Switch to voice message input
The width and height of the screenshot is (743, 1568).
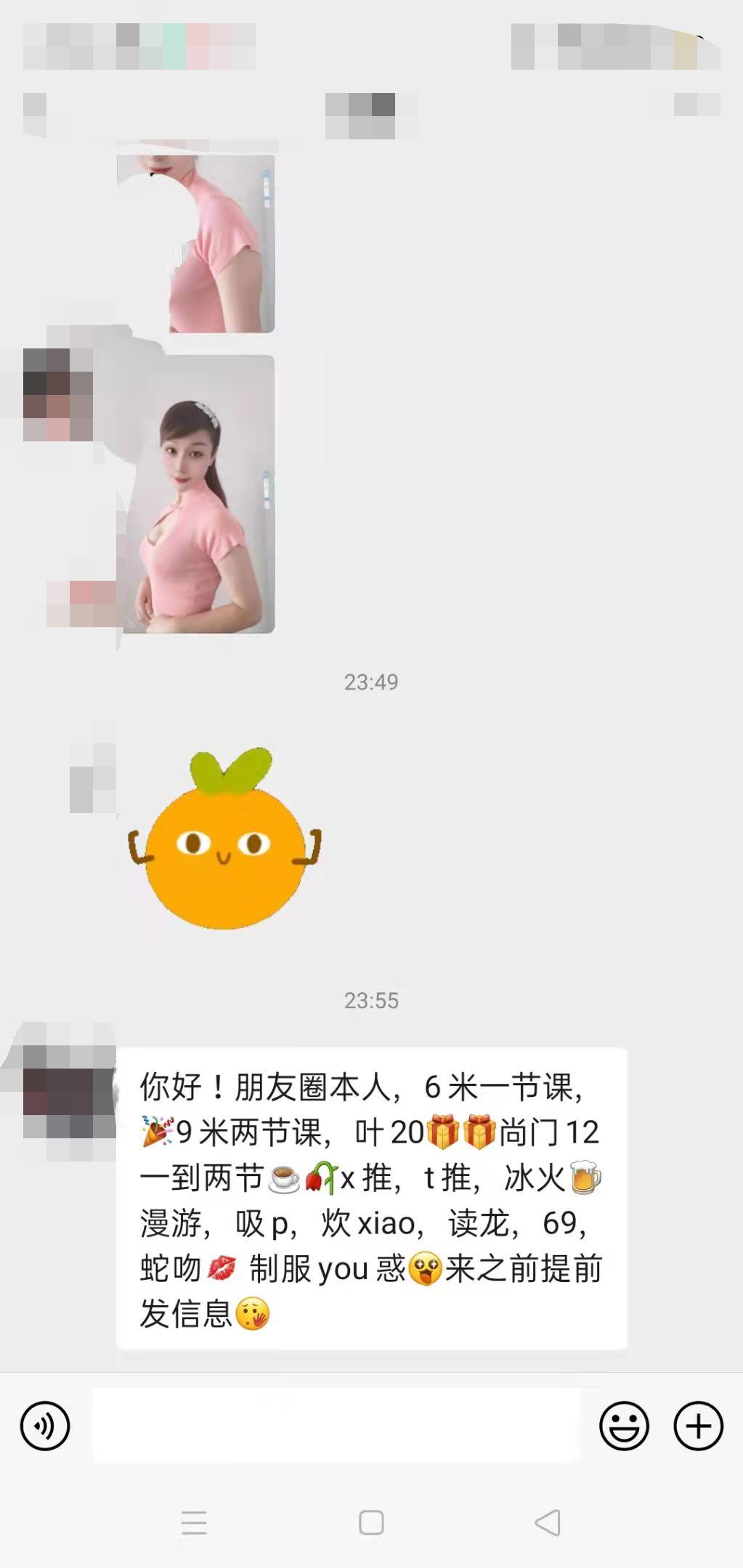point(45,1426)
